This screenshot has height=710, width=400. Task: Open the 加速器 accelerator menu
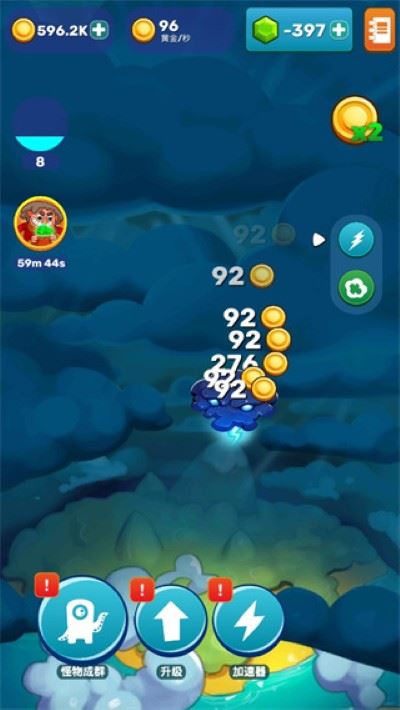coord(249,620)
